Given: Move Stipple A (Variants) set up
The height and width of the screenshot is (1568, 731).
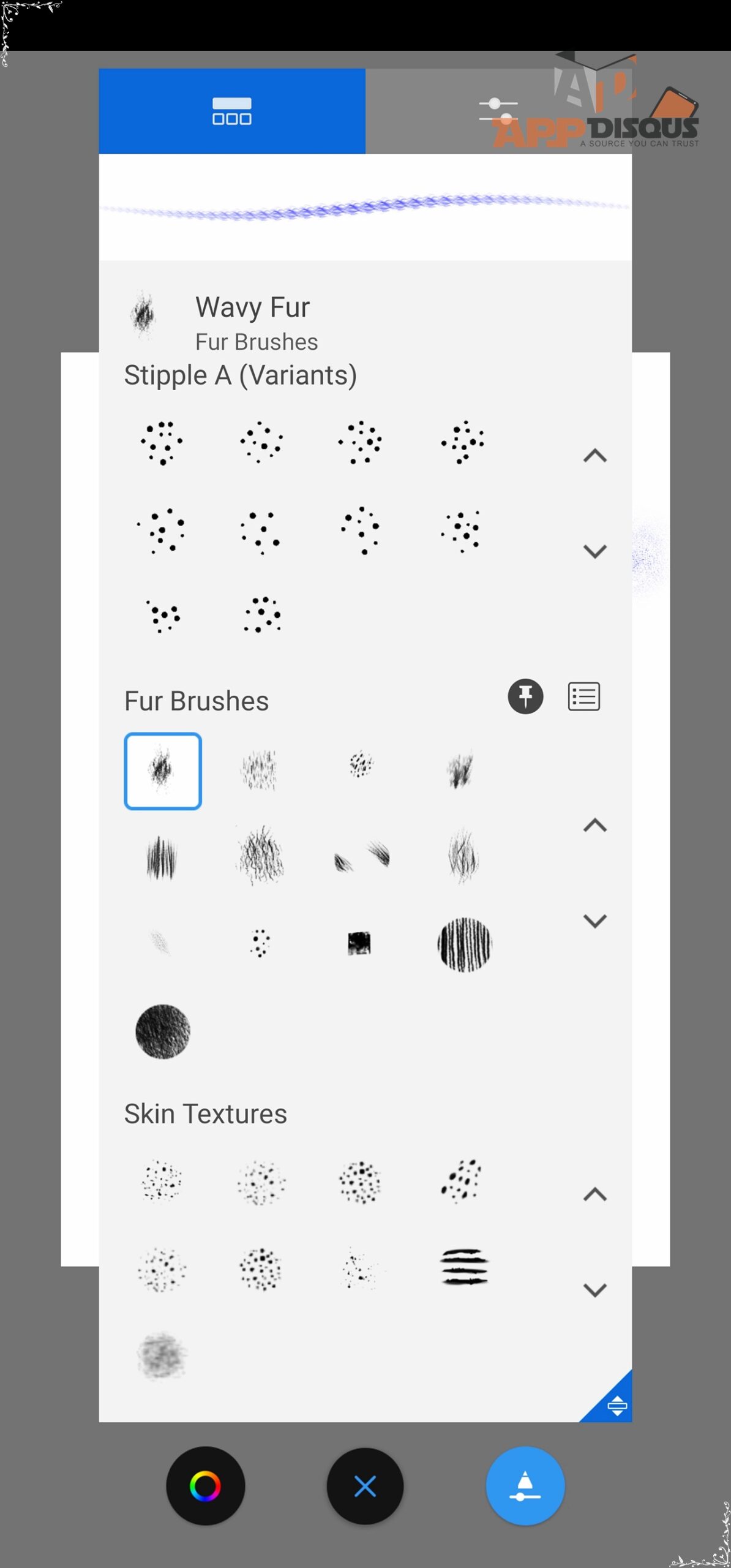Looking at the screenshot, I should 594,456.
